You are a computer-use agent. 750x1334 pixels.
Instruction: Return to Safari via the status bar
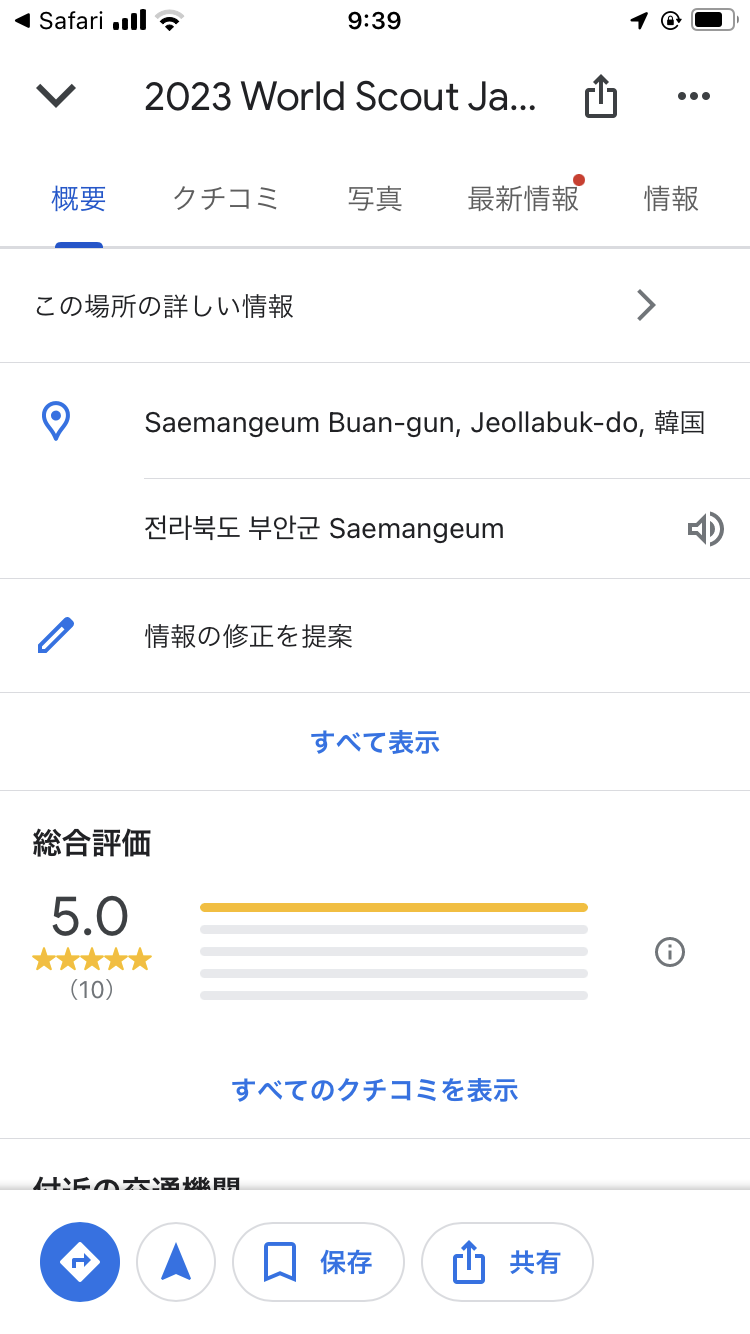point(62,20)
